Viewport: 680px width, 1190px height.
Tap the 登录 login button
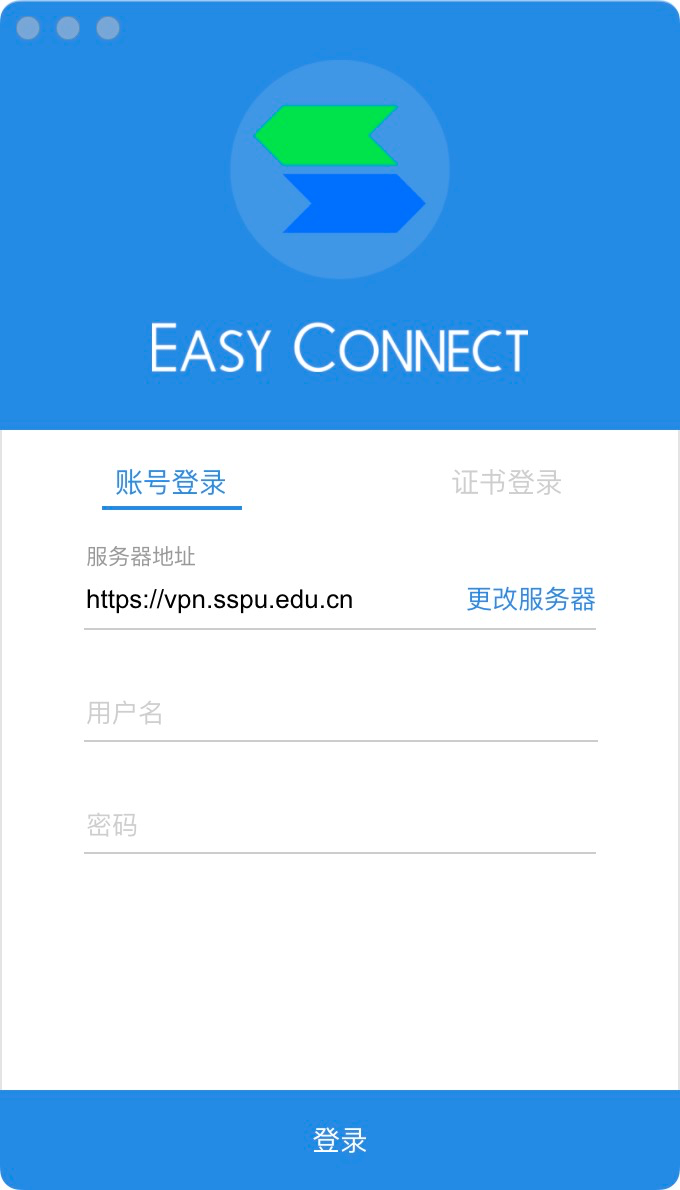click(340, 1140)
